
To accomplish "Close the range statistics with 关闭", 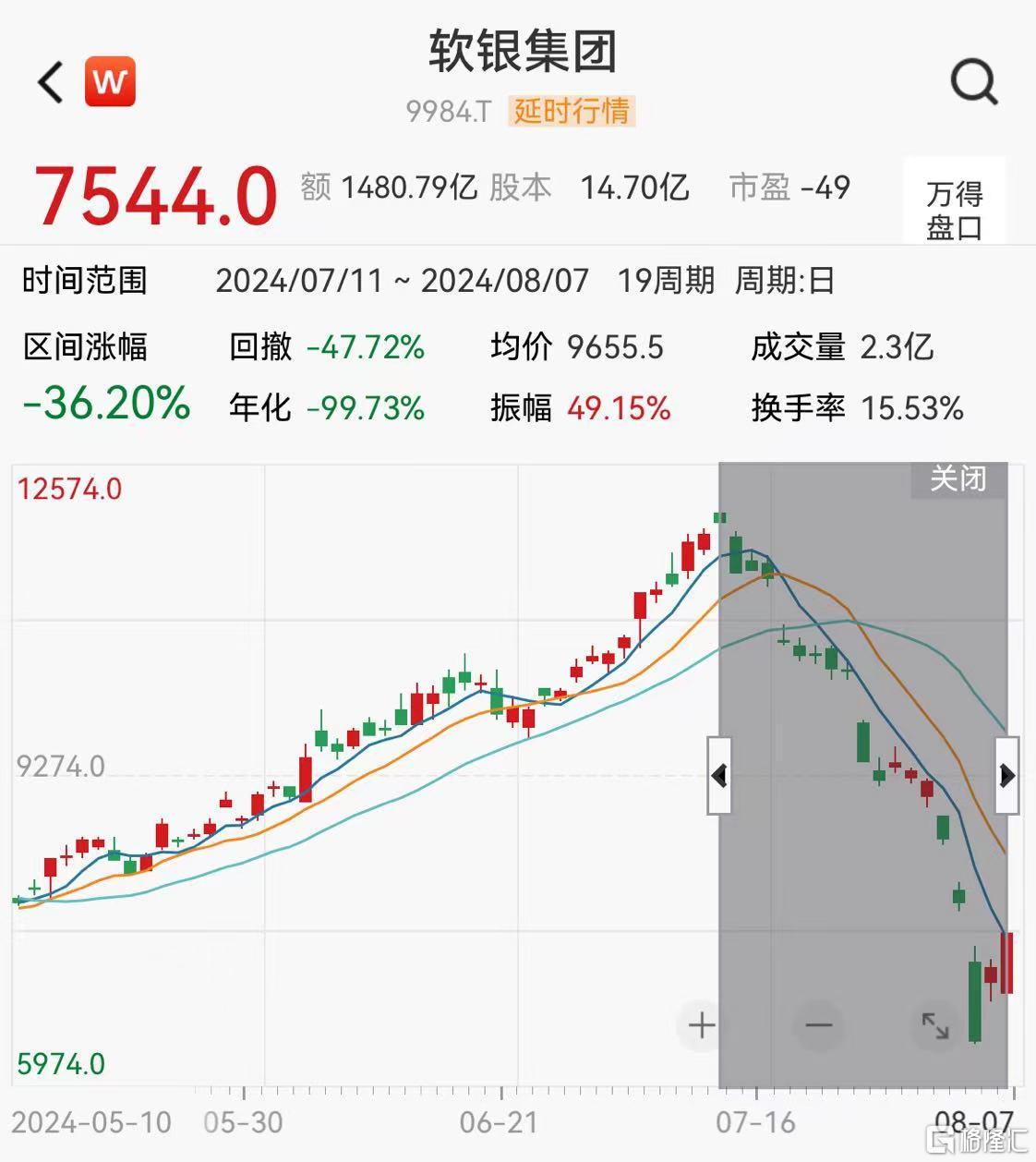I will coord(958,479).
